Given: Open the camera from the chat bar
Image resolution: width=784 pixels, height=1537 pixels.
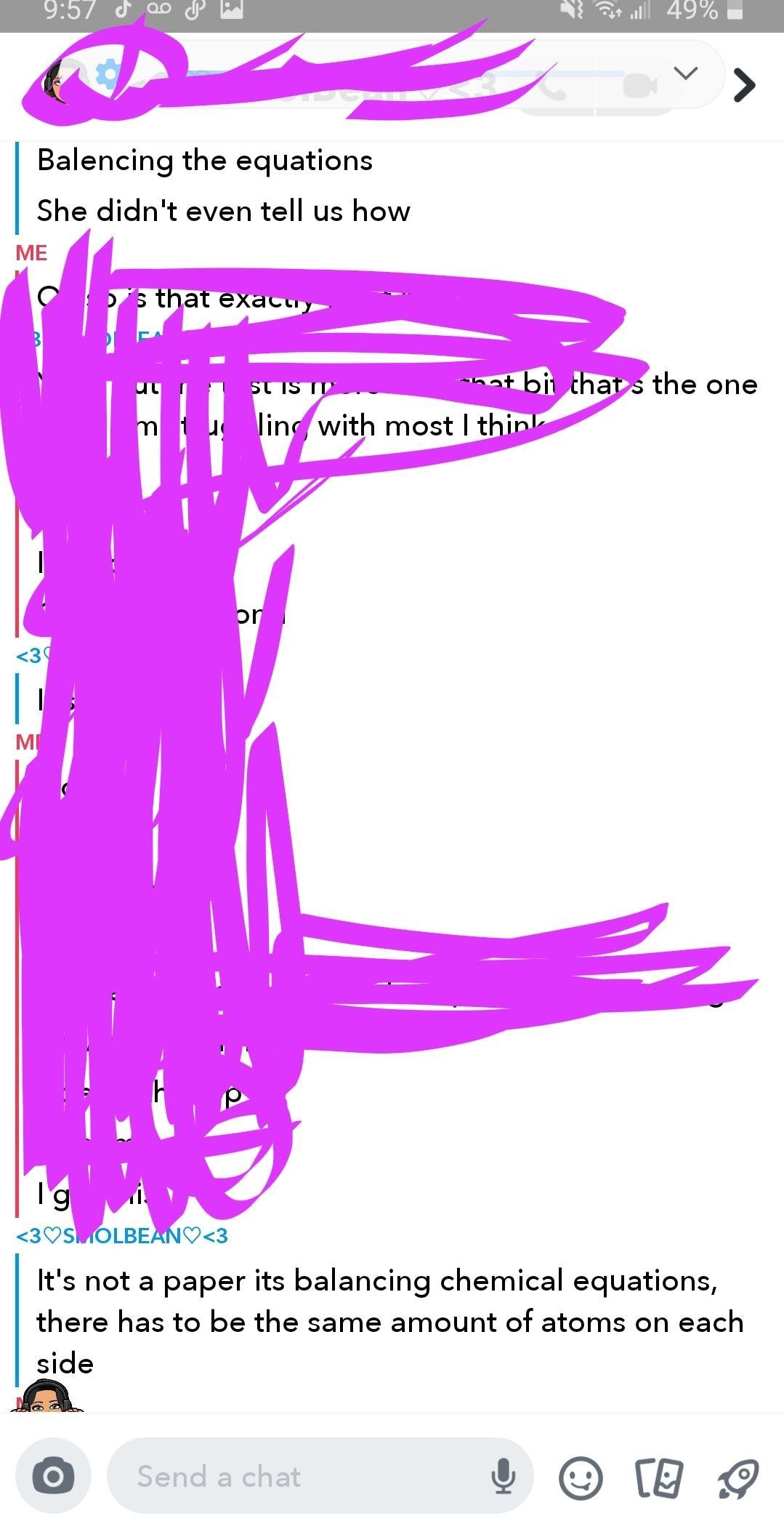Looking at the screenshot, I should tap(53, 1476).
